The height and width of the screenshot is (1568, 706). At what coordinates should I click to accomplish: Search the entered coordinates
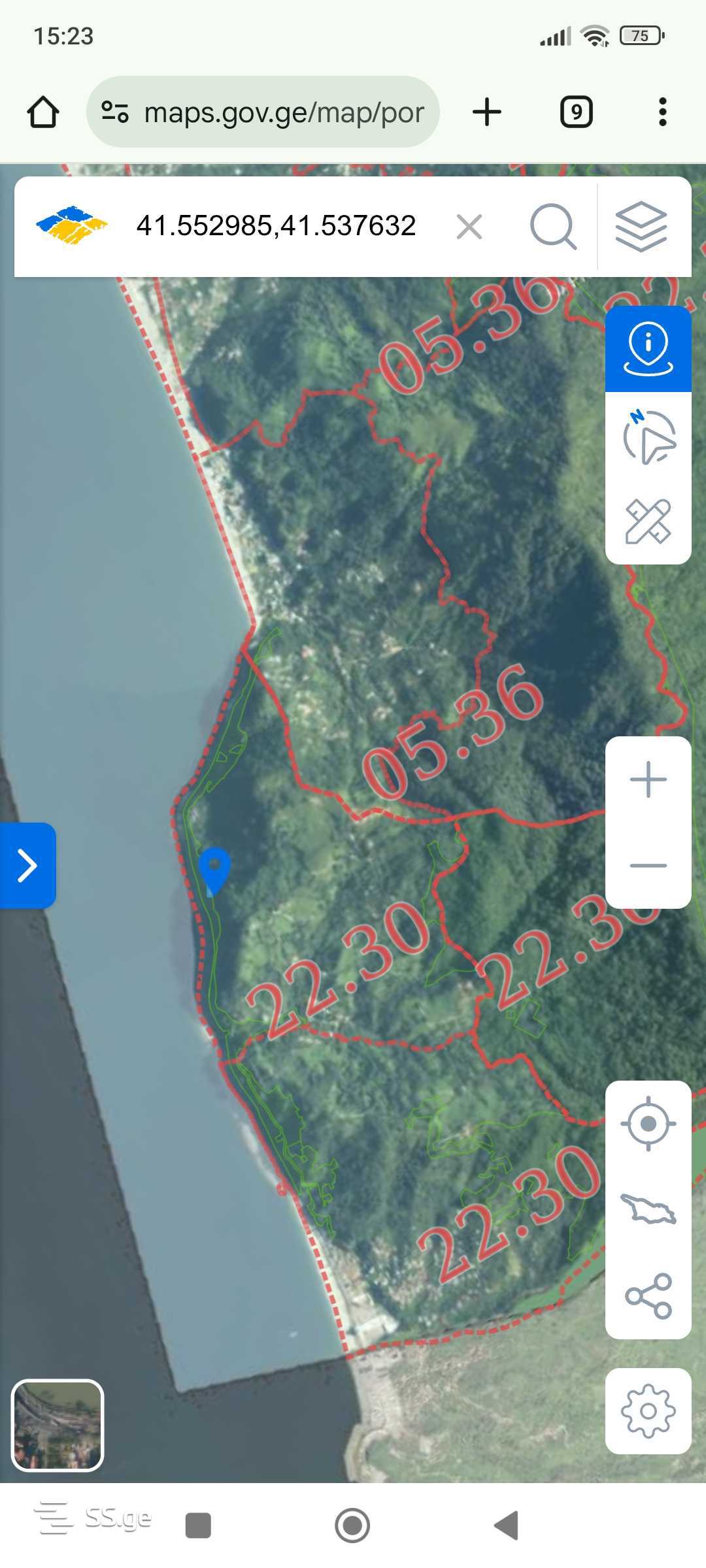[553, 227]
